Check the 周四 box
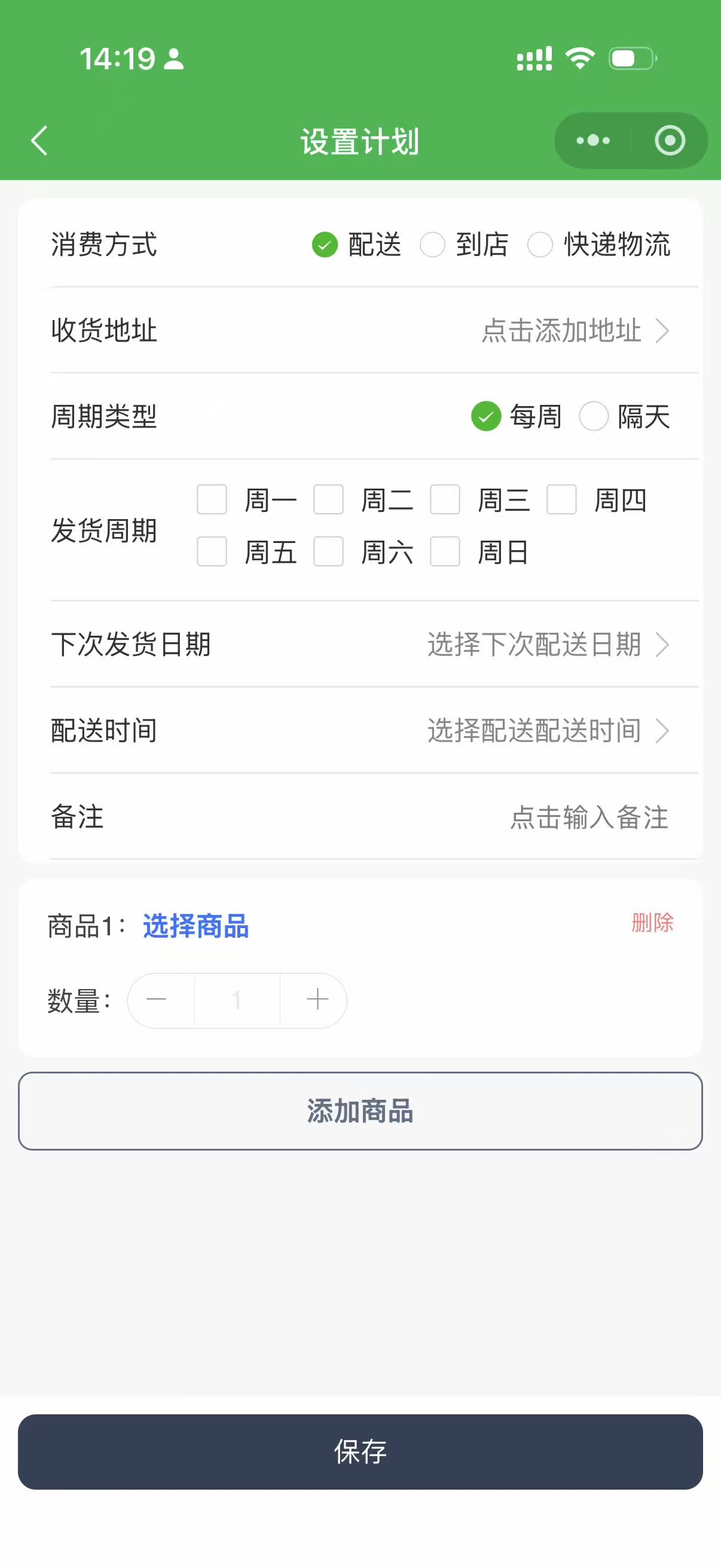The image size is (721, 1568). point(561,500)
